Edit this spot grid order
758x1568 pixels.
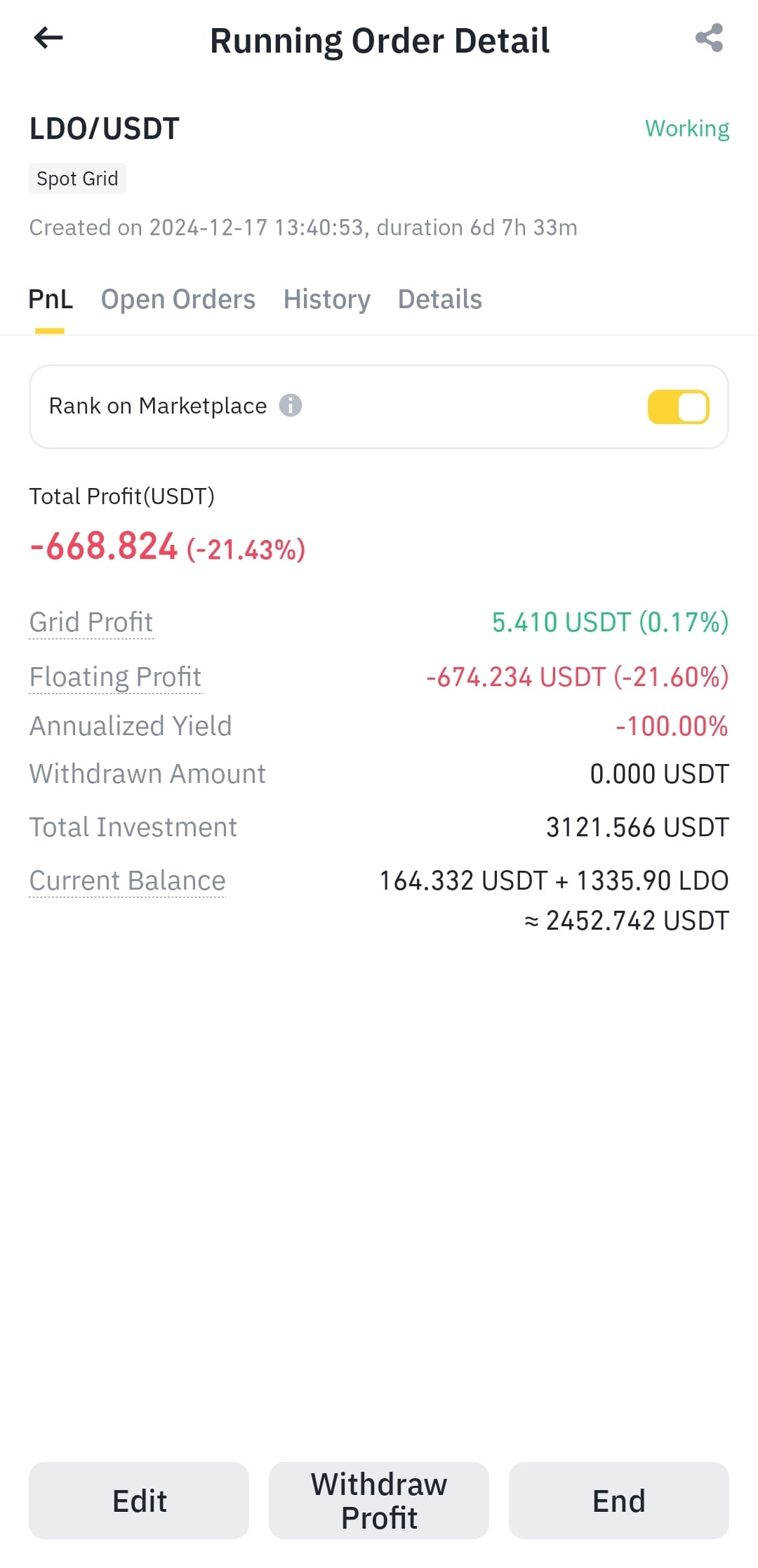[x=139, y=1501]
